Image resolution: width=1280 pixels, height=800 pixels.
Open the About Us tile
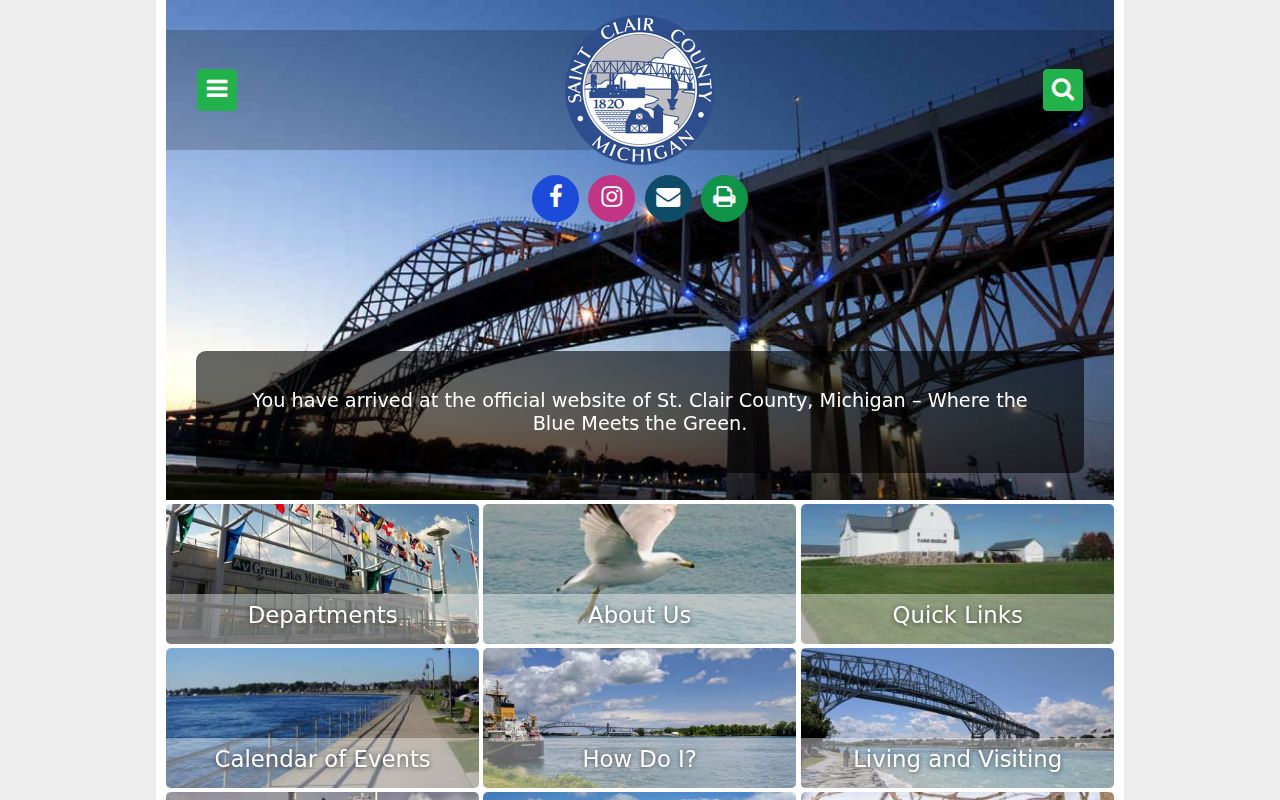(639, 574)
